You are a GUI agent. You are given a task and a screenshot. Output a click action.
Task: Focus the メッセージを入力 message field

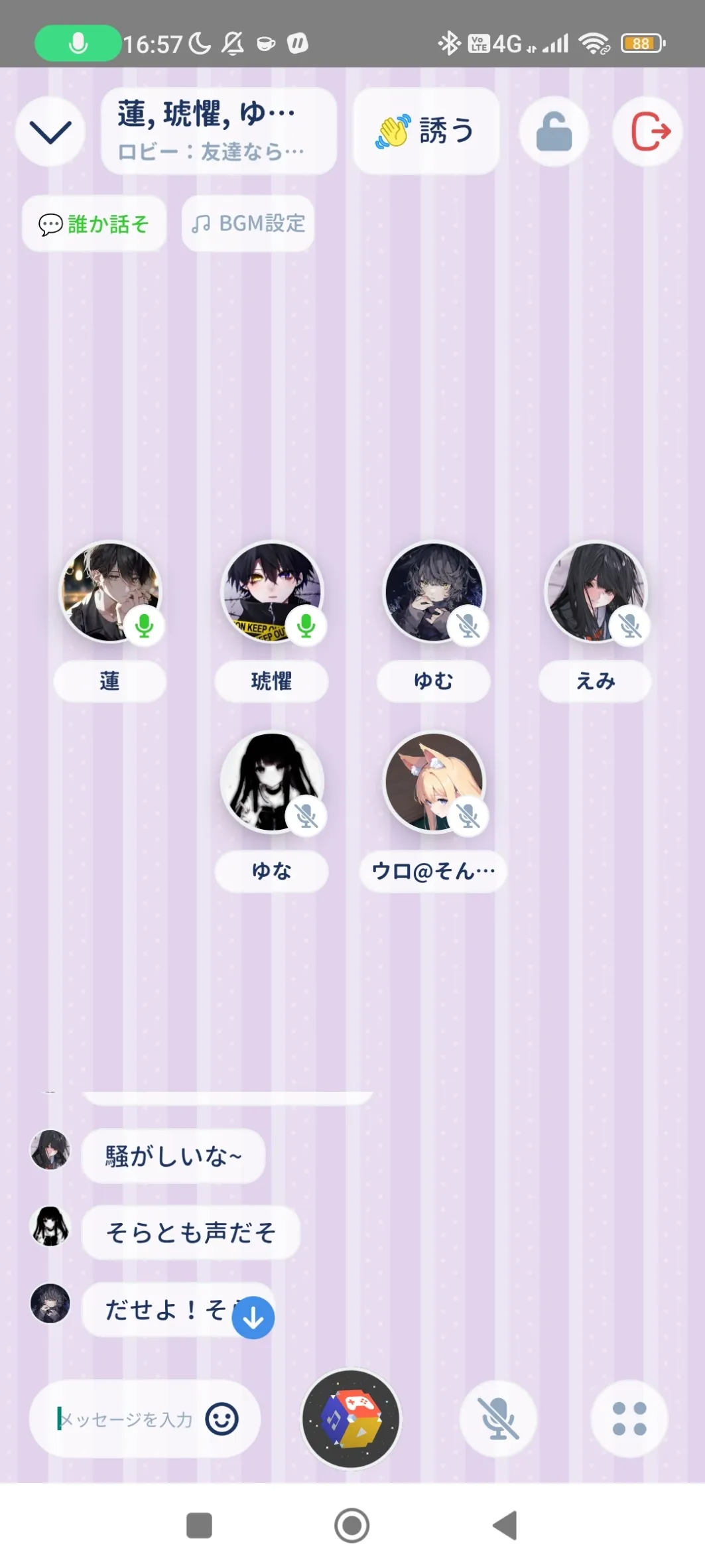126,1419
